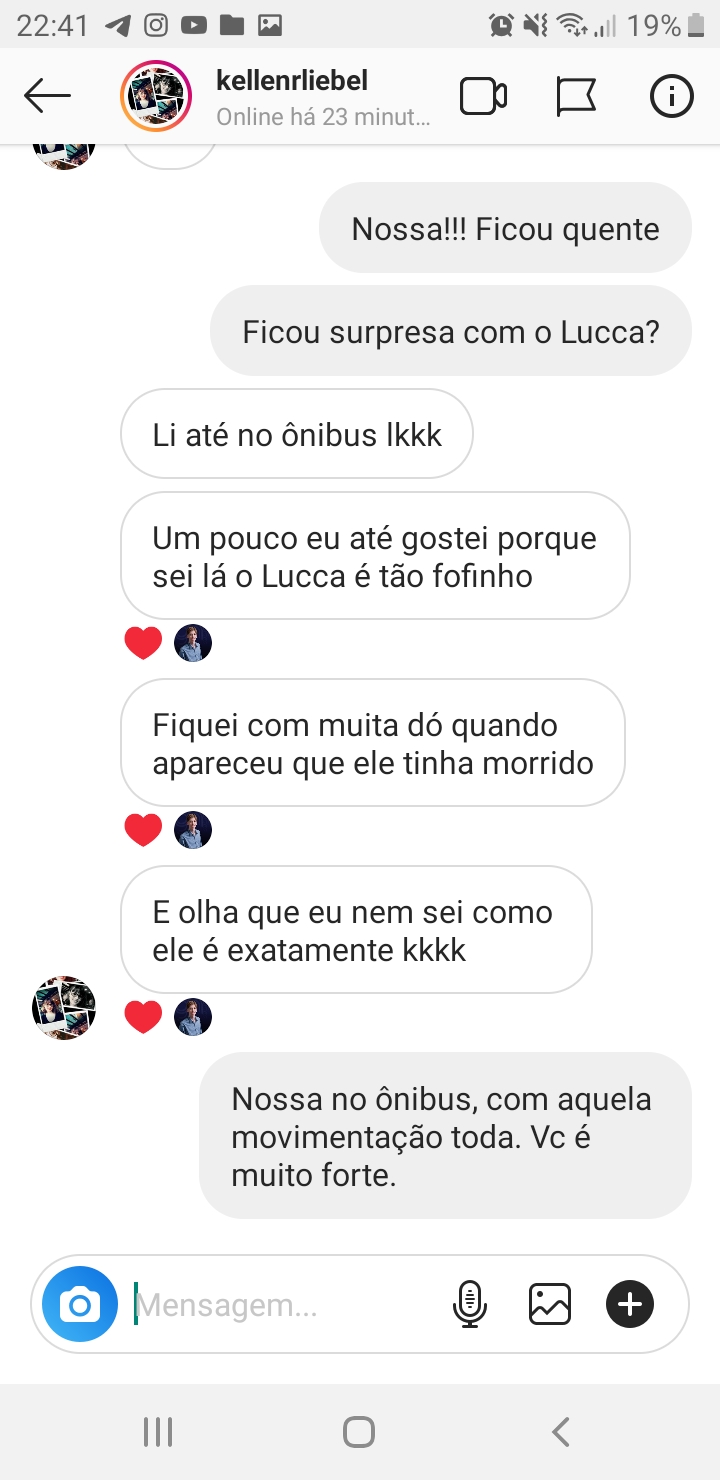View heart reaction under 'Lucca é tão fofinho'
This screenshot has width=720, height=1480.
pos(143,643)
